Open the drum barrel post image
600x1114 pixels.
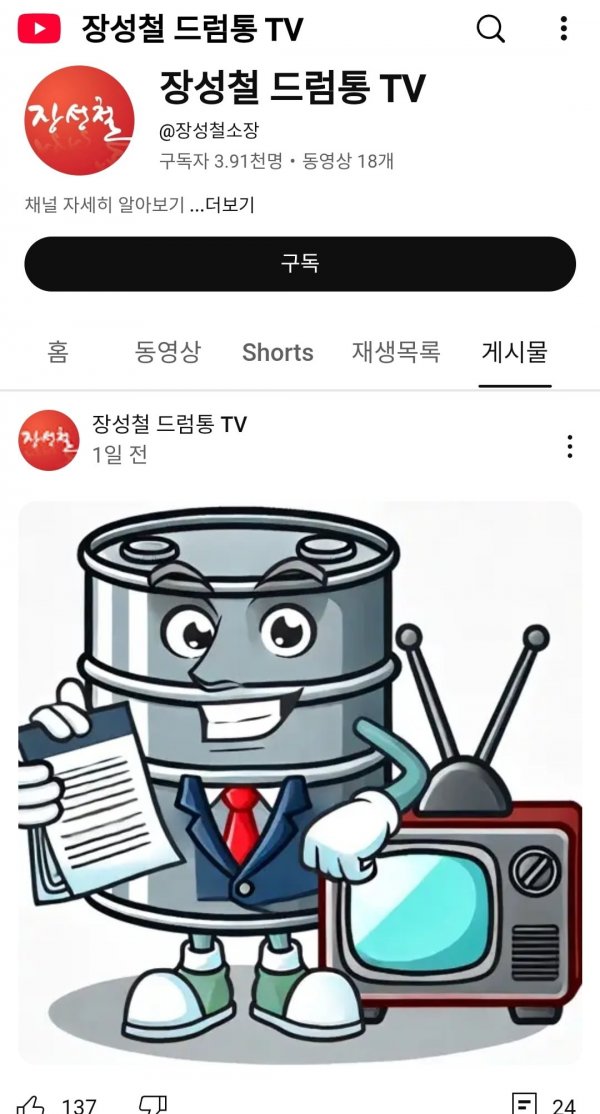click(x=300, y=780)
